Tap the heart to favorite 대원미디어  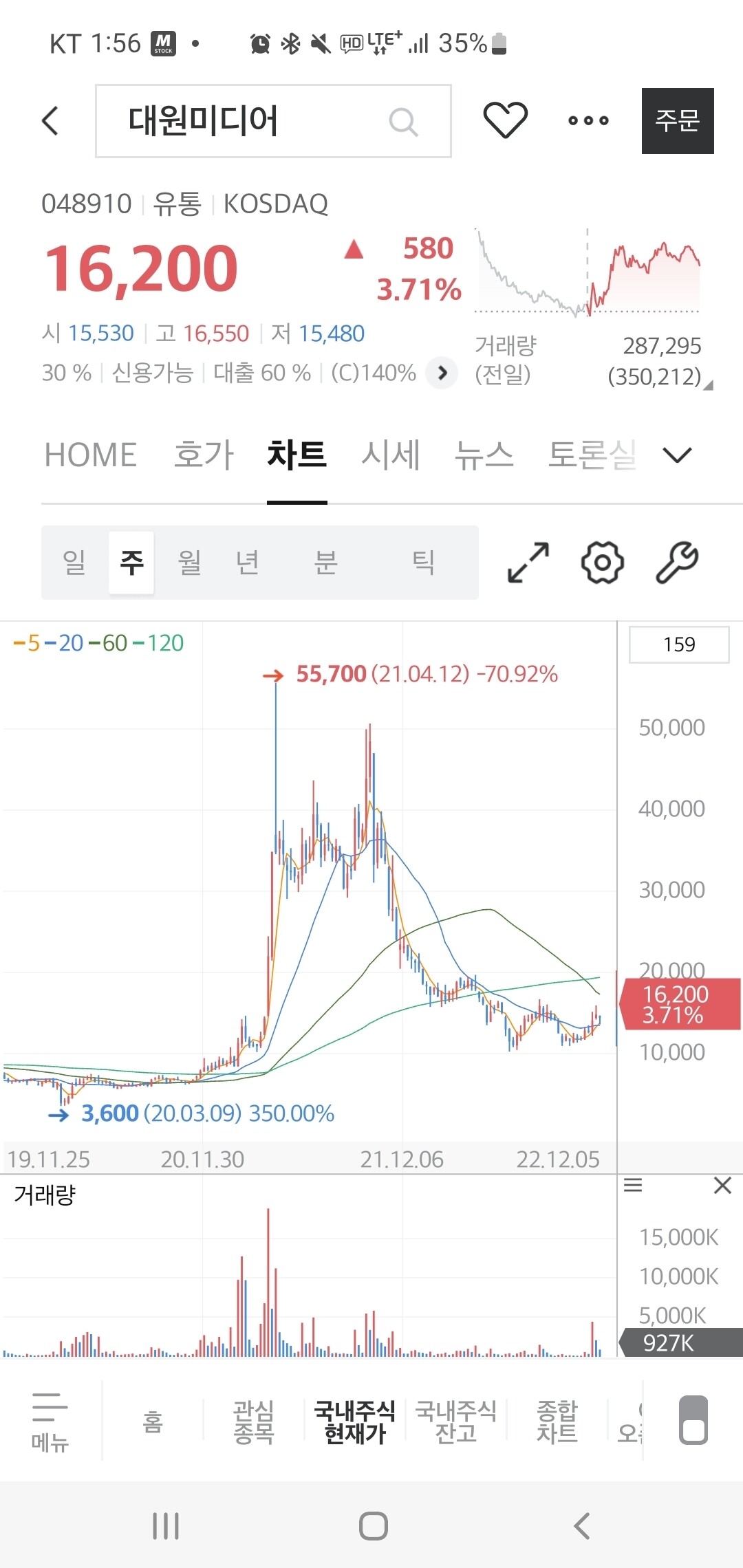click(504, 120)
